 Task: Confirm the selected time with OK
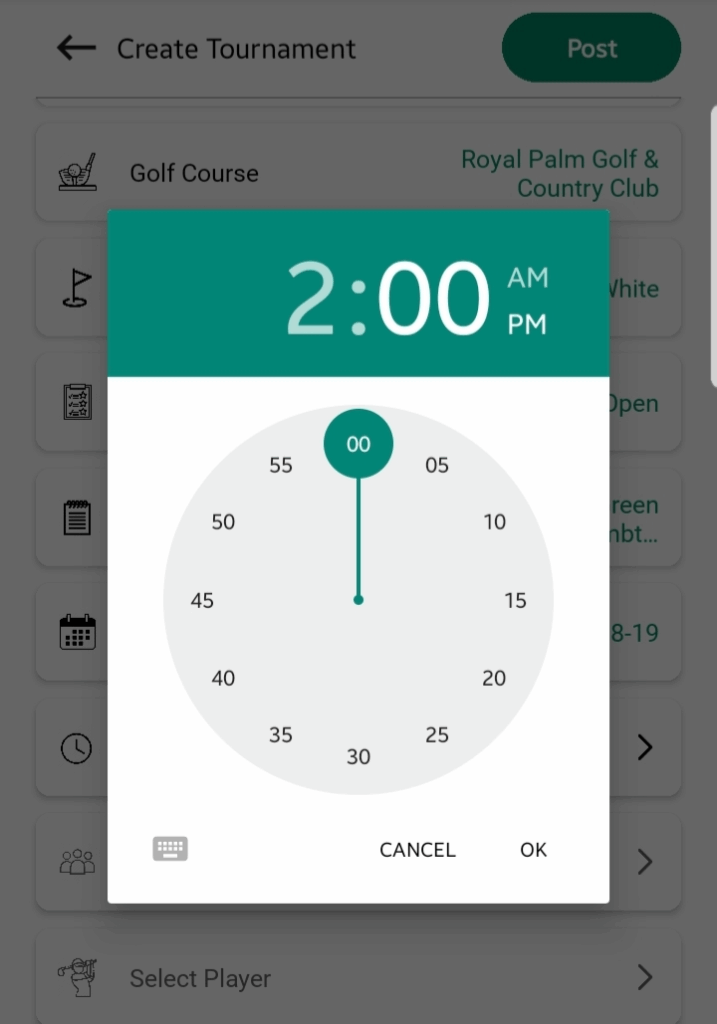point(533,850)
